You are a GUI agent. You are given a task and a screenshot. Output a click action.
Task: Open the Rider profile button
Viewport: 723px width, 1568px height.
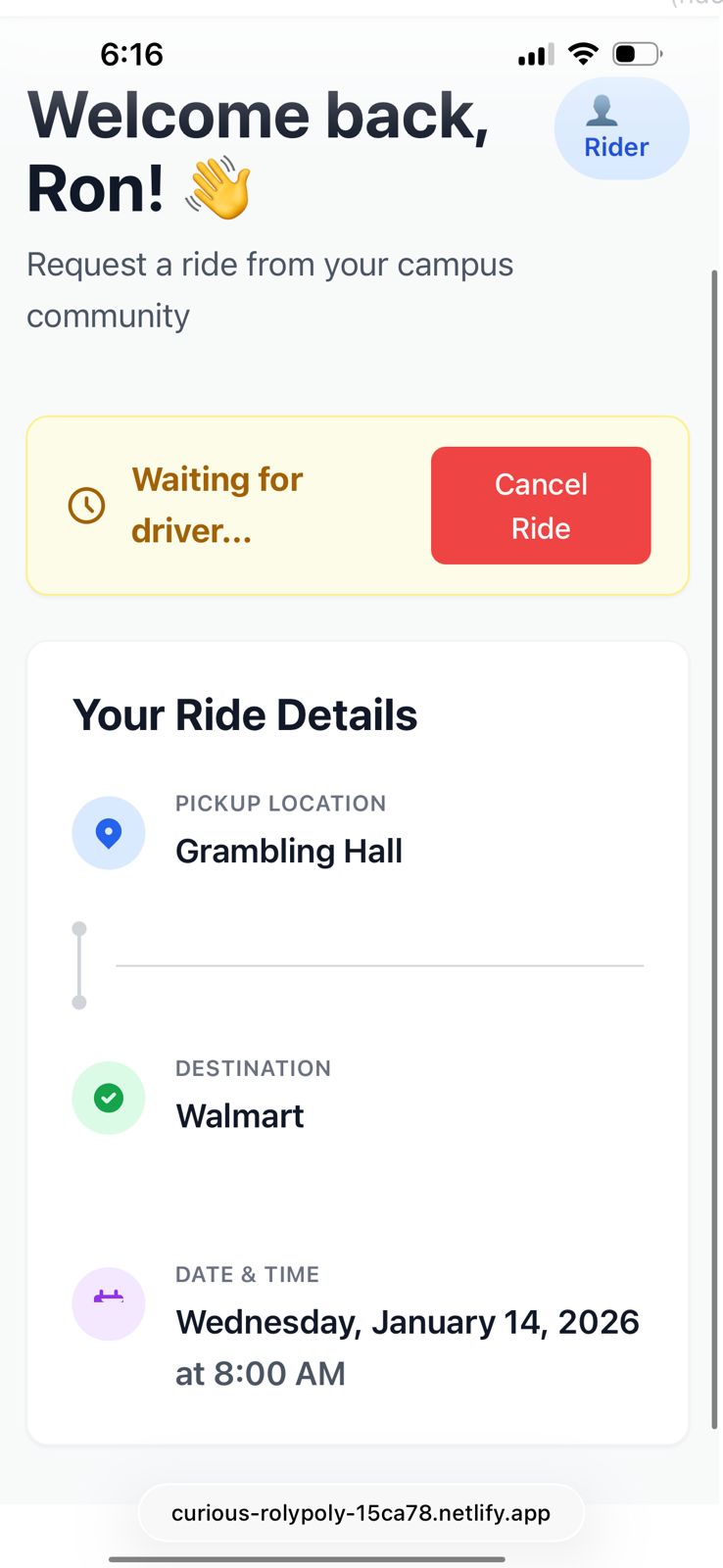pyautogui.click(x=621, y=129)
